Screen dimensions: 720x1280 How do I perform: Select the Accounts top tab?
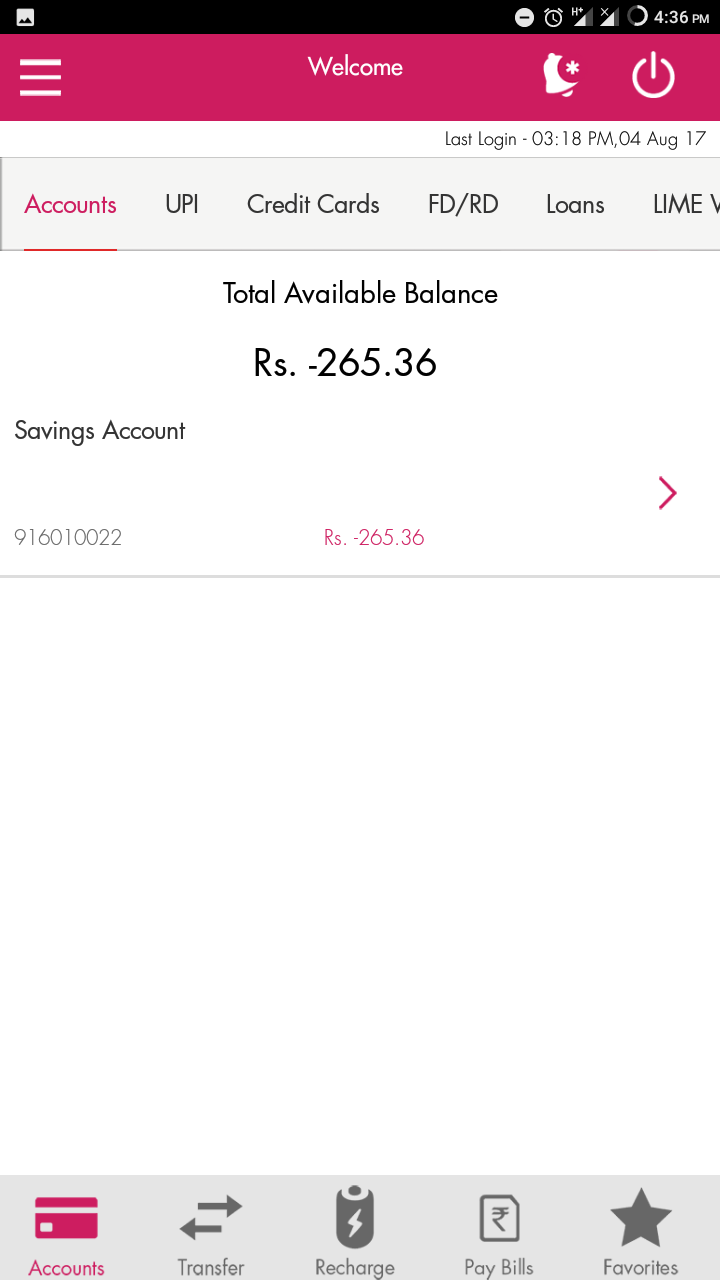coord(71,205)
